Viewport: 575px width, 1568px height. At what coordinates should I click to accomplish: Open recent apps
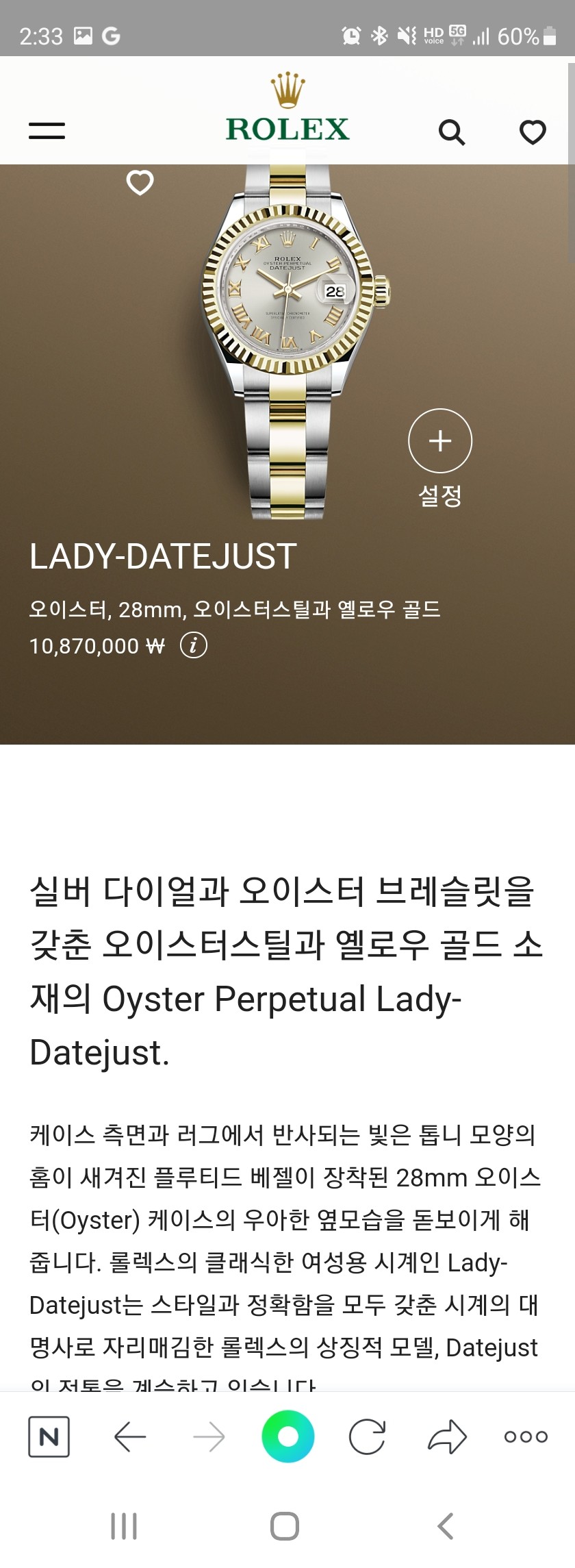click(124, 1526)
